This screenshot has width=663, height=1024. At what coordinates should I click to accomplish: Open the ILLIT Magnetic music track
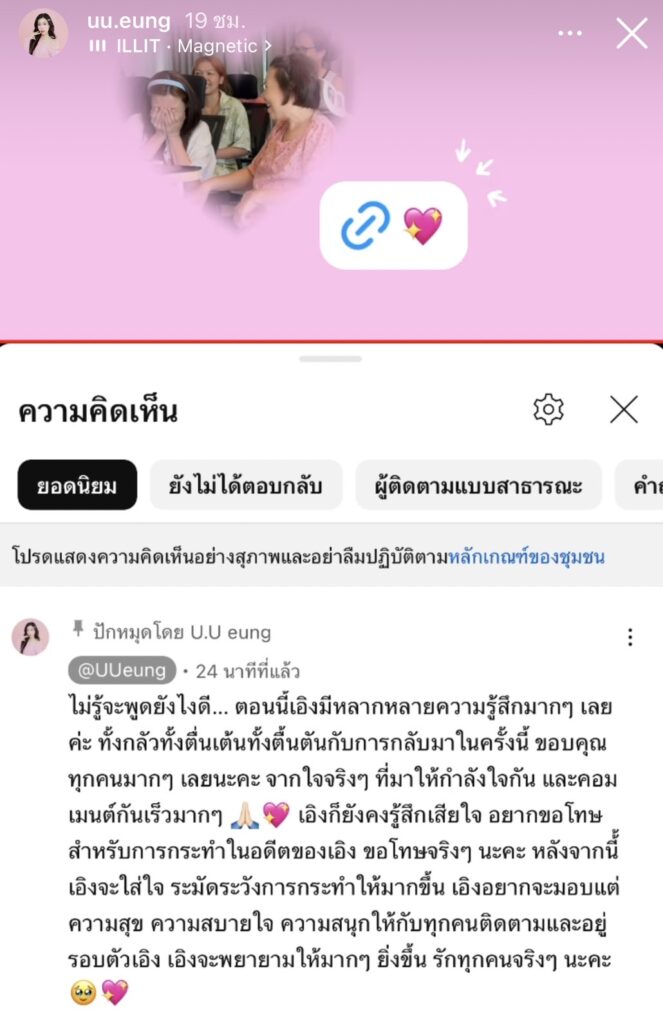[x=180, y=46]
